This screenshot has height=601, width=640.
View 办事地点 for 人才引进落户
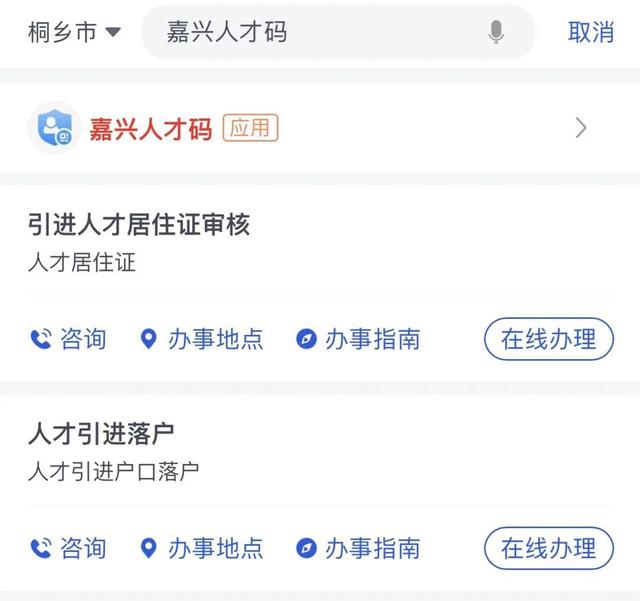(x=202, y=548)
